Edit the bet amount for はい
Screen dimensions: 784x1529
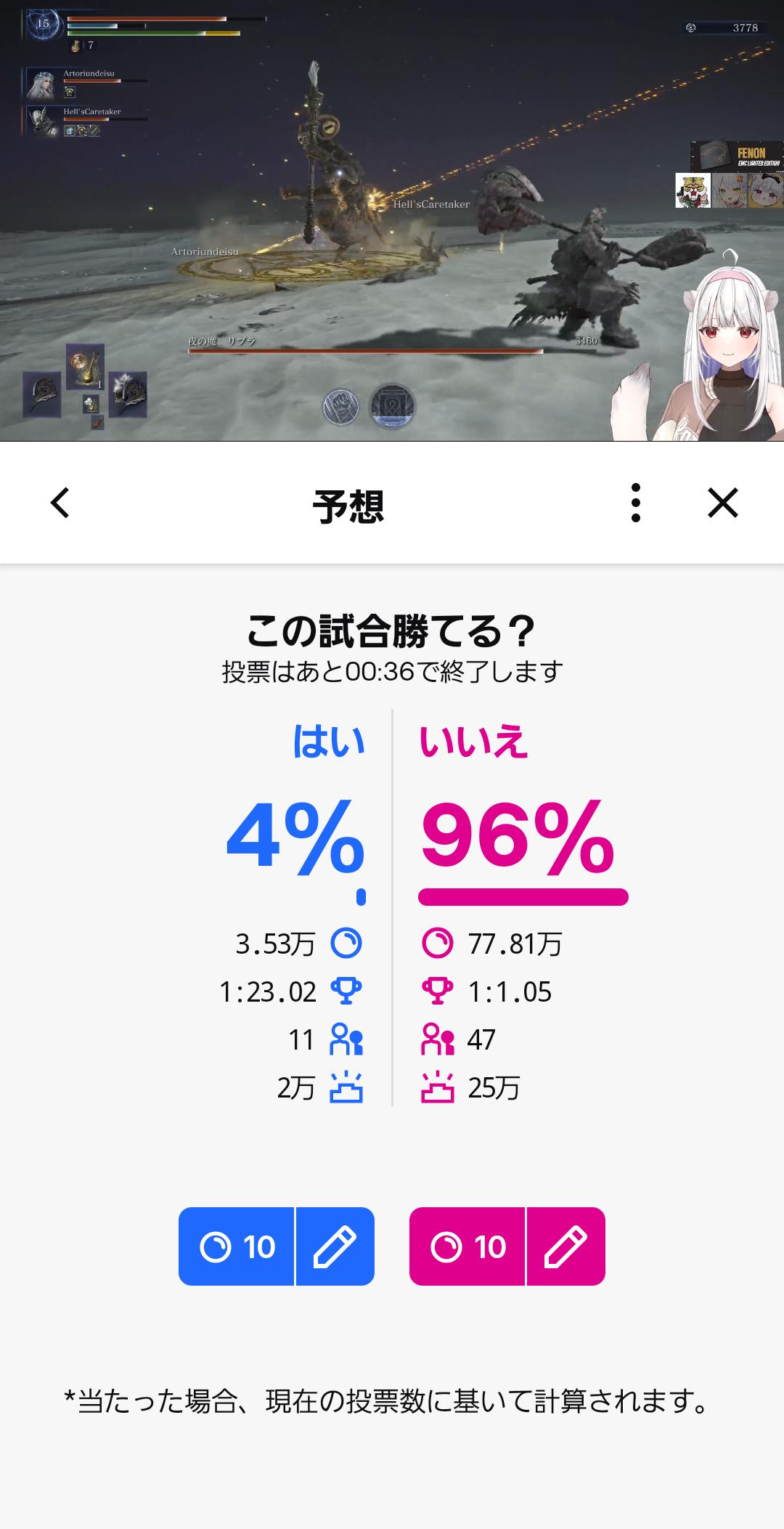pos(335,1246)
